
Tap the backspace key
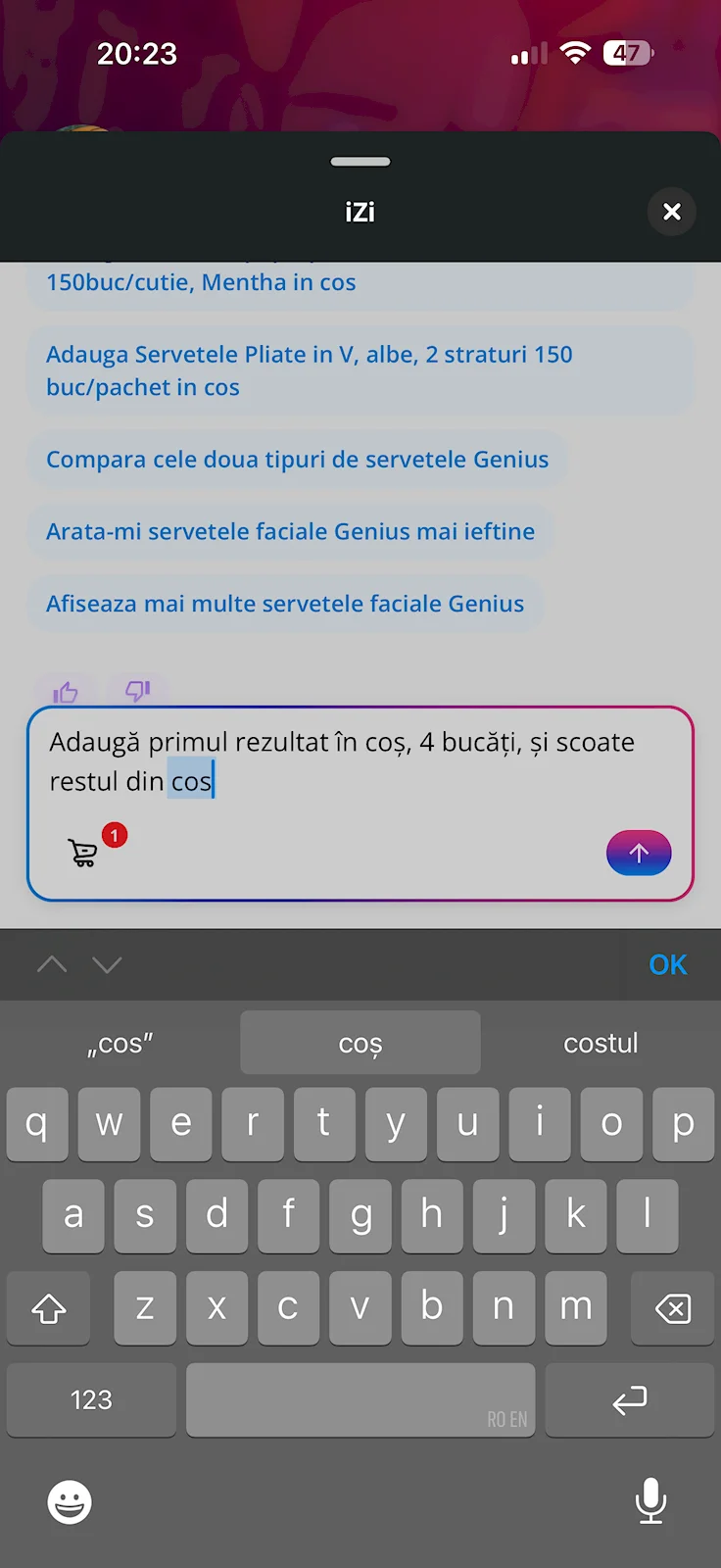click(672, 1308)
